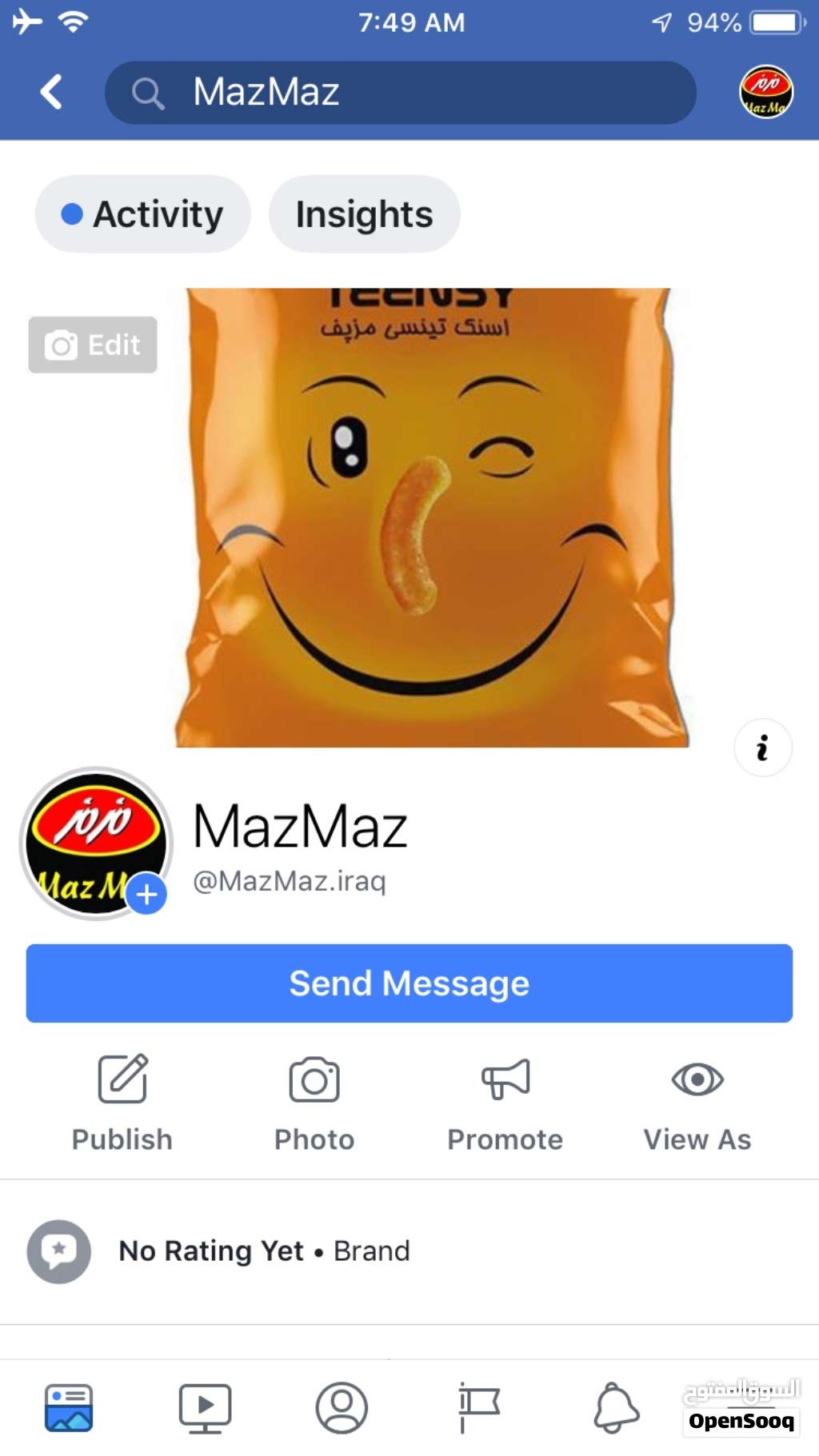Screen dimensions: 819x1456
Task: Switch to the Insights tab
Action: 364,213
